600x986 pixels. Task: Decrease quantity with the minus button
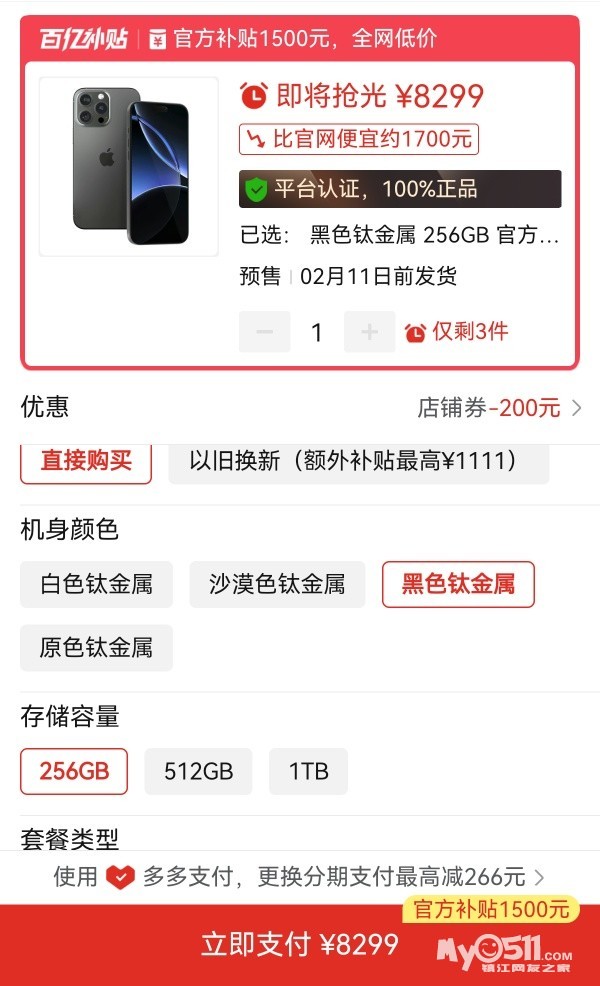pos(264,332)
